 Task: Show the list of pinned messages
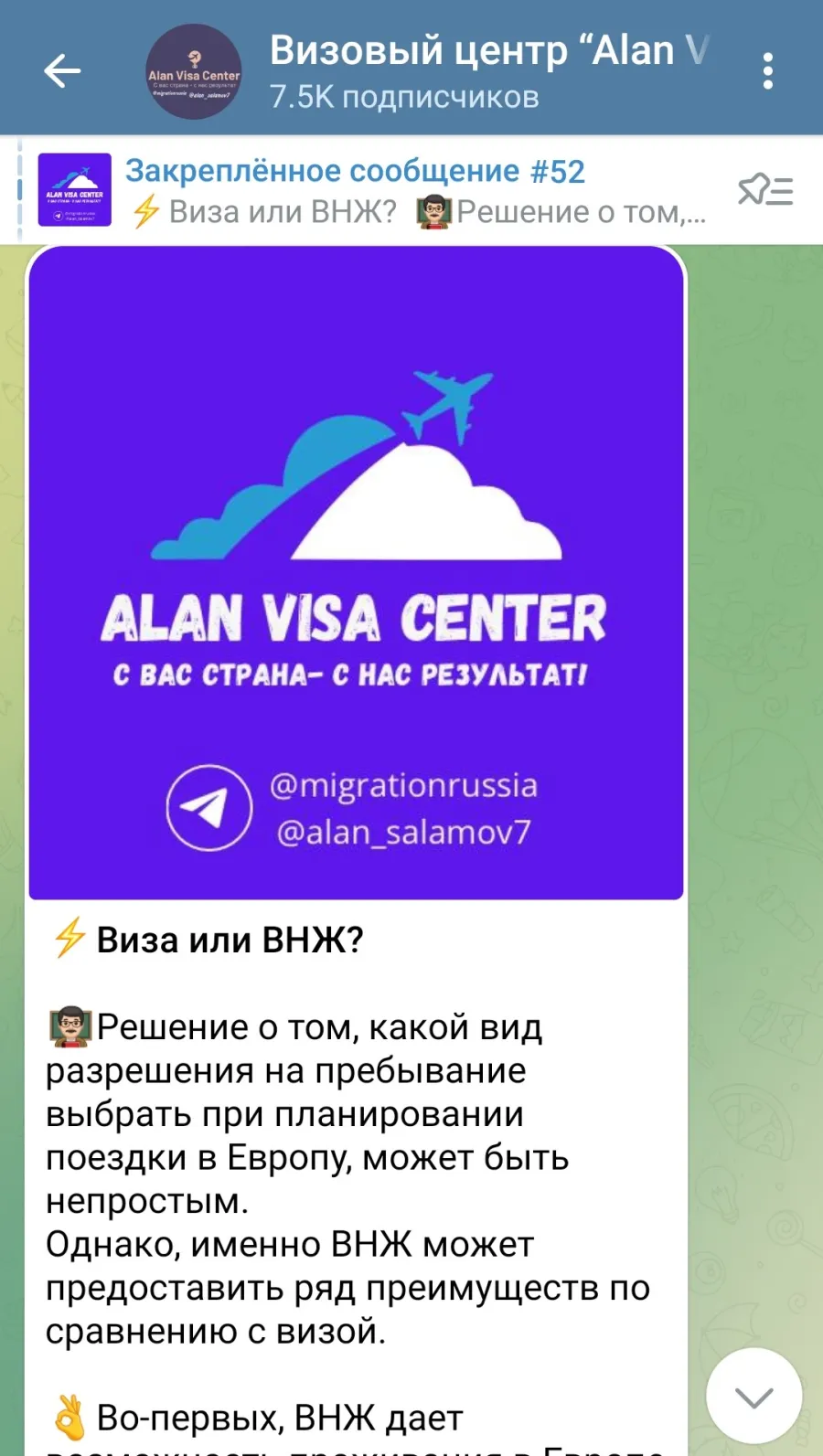pos(765,190)
